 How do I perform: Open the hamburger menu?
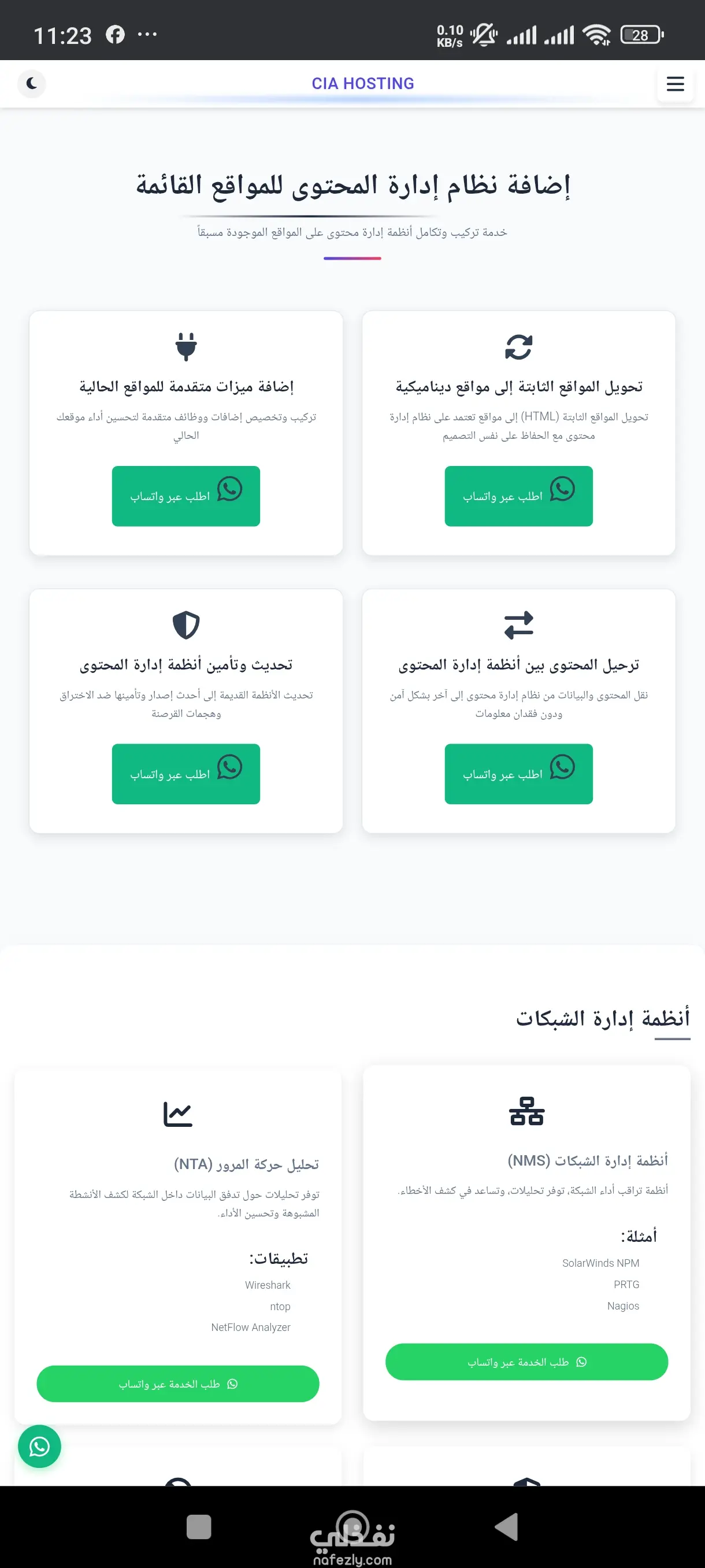[674, 84]
